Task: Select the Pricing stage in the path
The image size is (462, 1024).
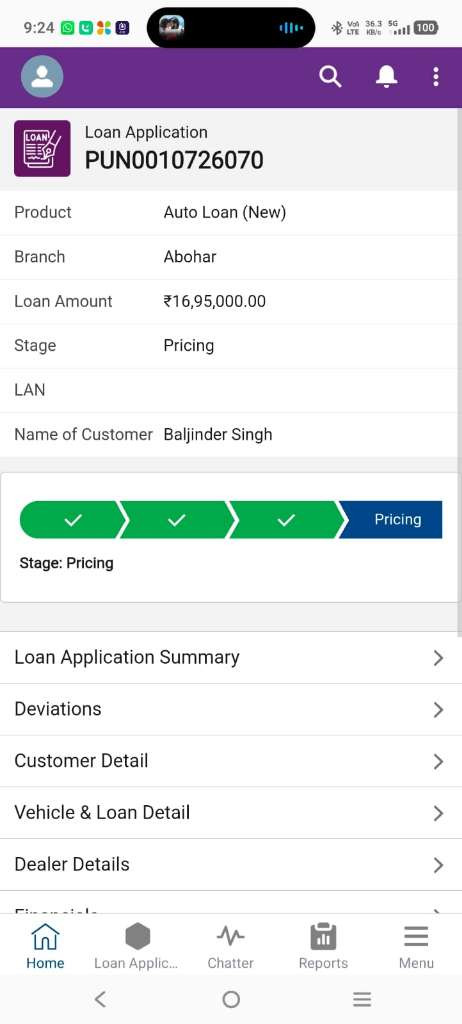Action: pyautogui.click(x=391, y=520)
